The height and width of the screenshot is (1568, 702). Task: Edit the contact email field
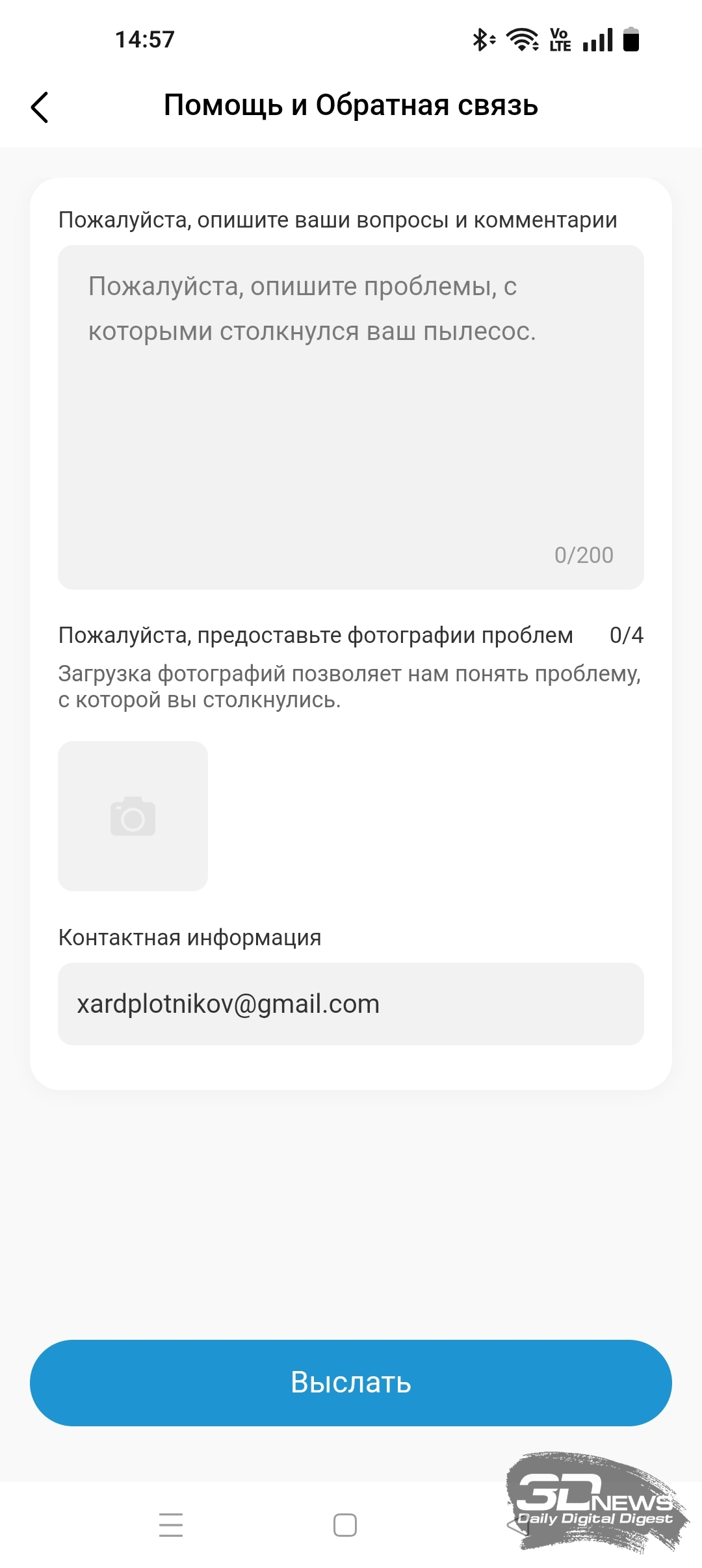[351, 1004]
